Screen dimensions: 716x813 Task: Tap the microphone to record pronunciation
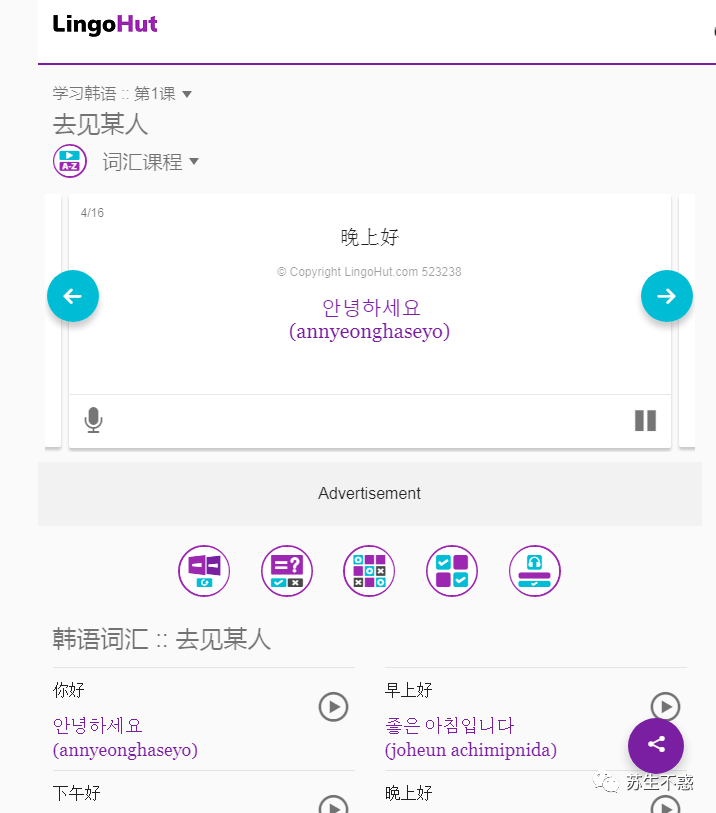pyautogui.click(x=94, y=420)
